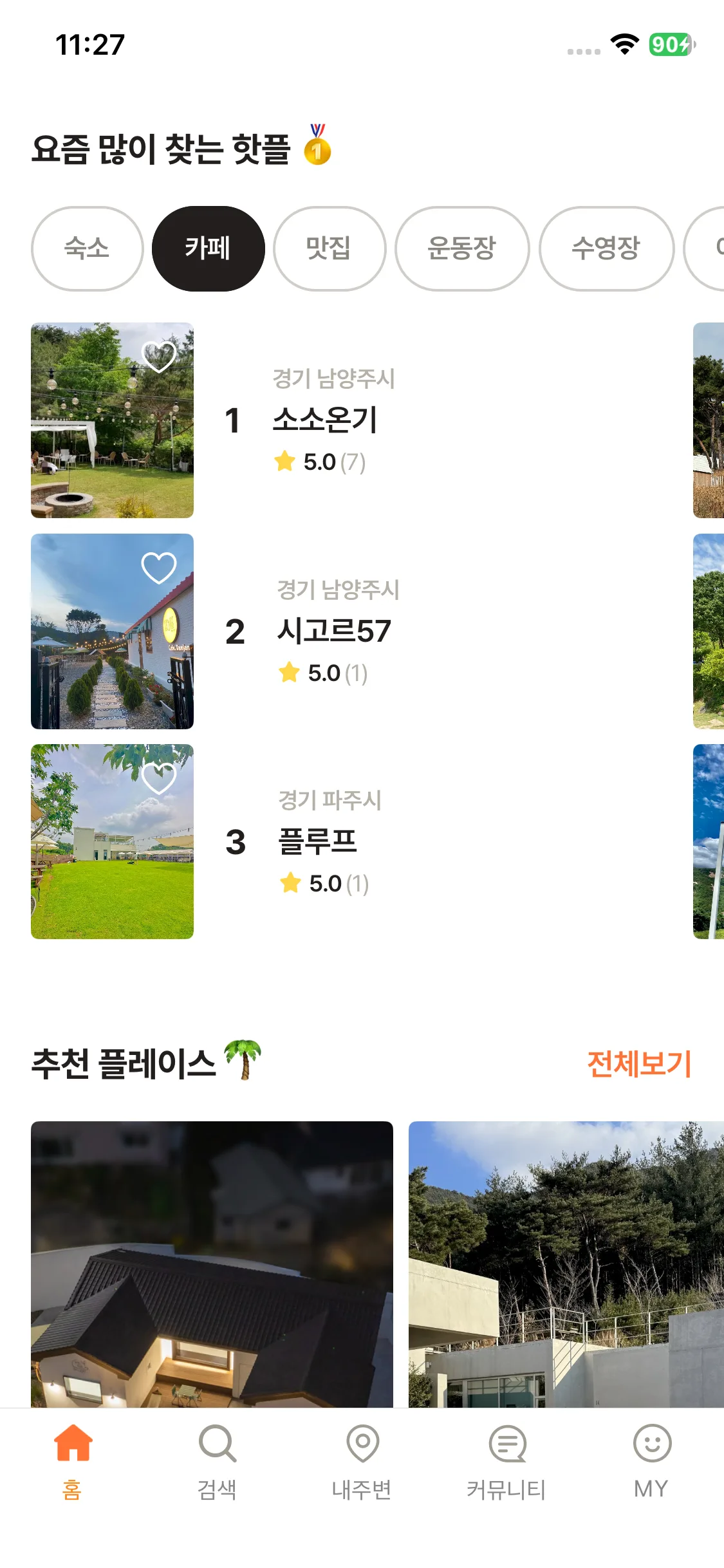Open the concrete building recommended place card
The image size is (724, 1568).
tap(566, 1263)
